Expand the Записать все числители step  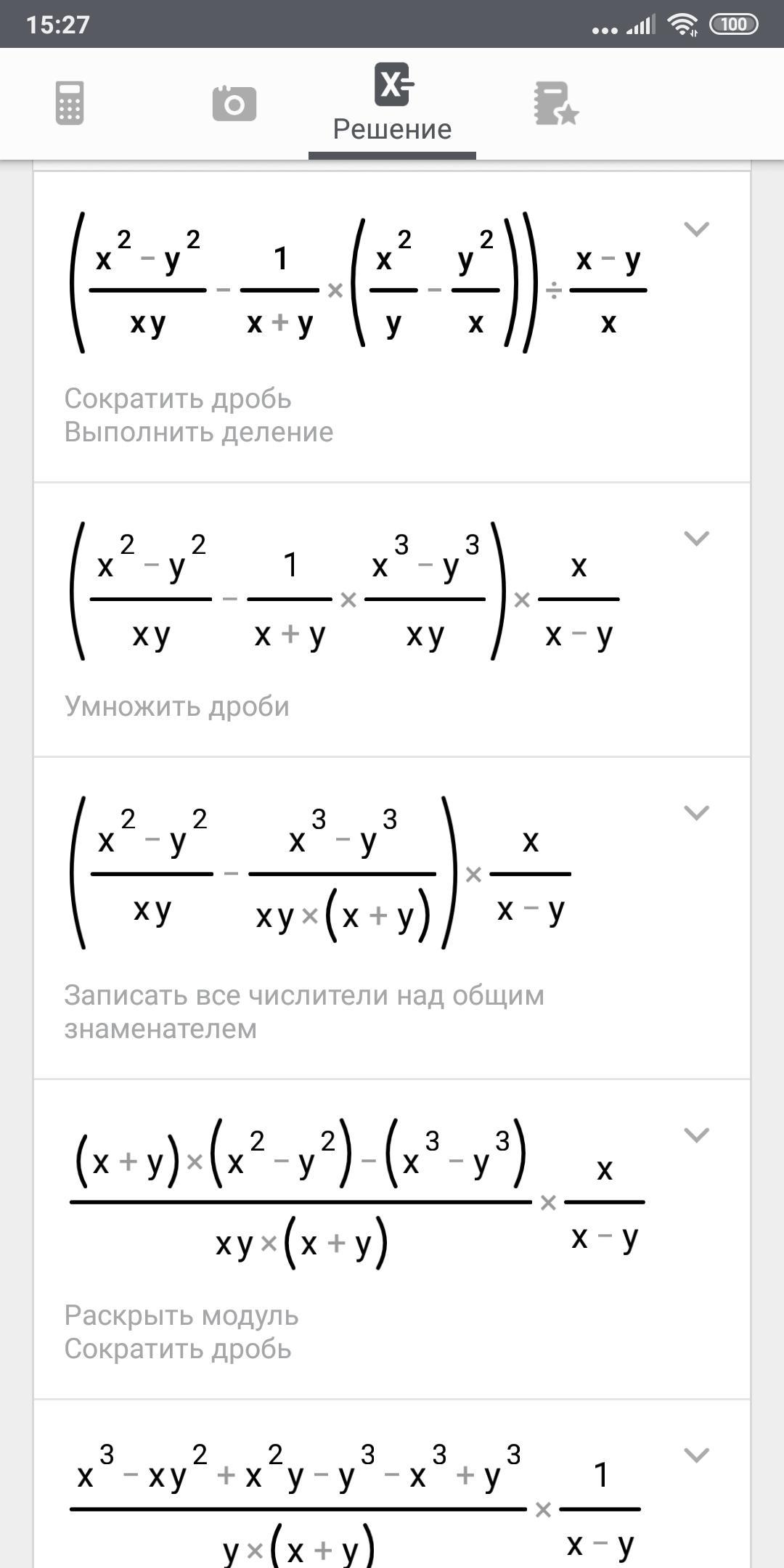[x=696, y=812]
